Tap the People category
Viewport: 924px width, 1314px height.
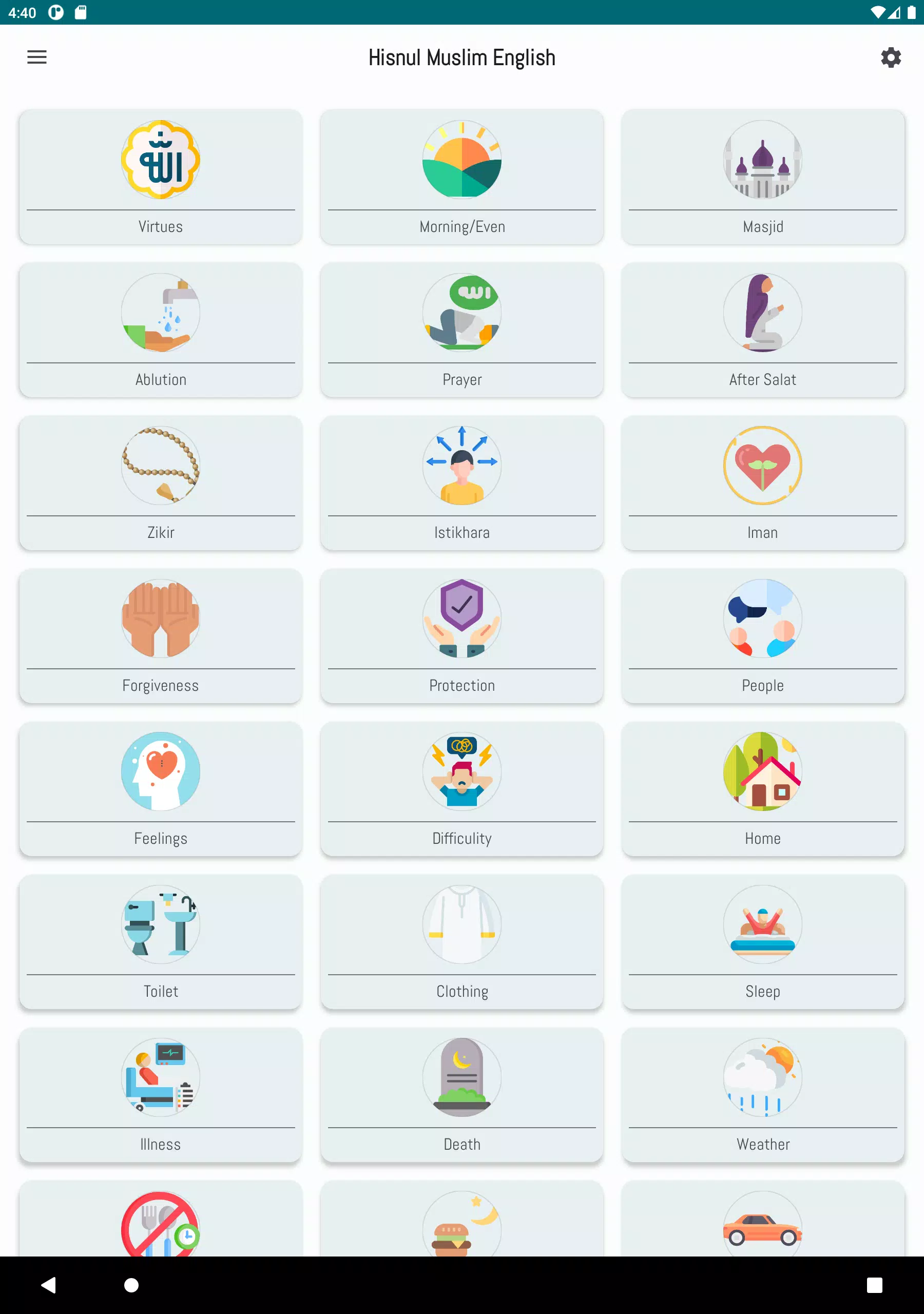point(763,635)
